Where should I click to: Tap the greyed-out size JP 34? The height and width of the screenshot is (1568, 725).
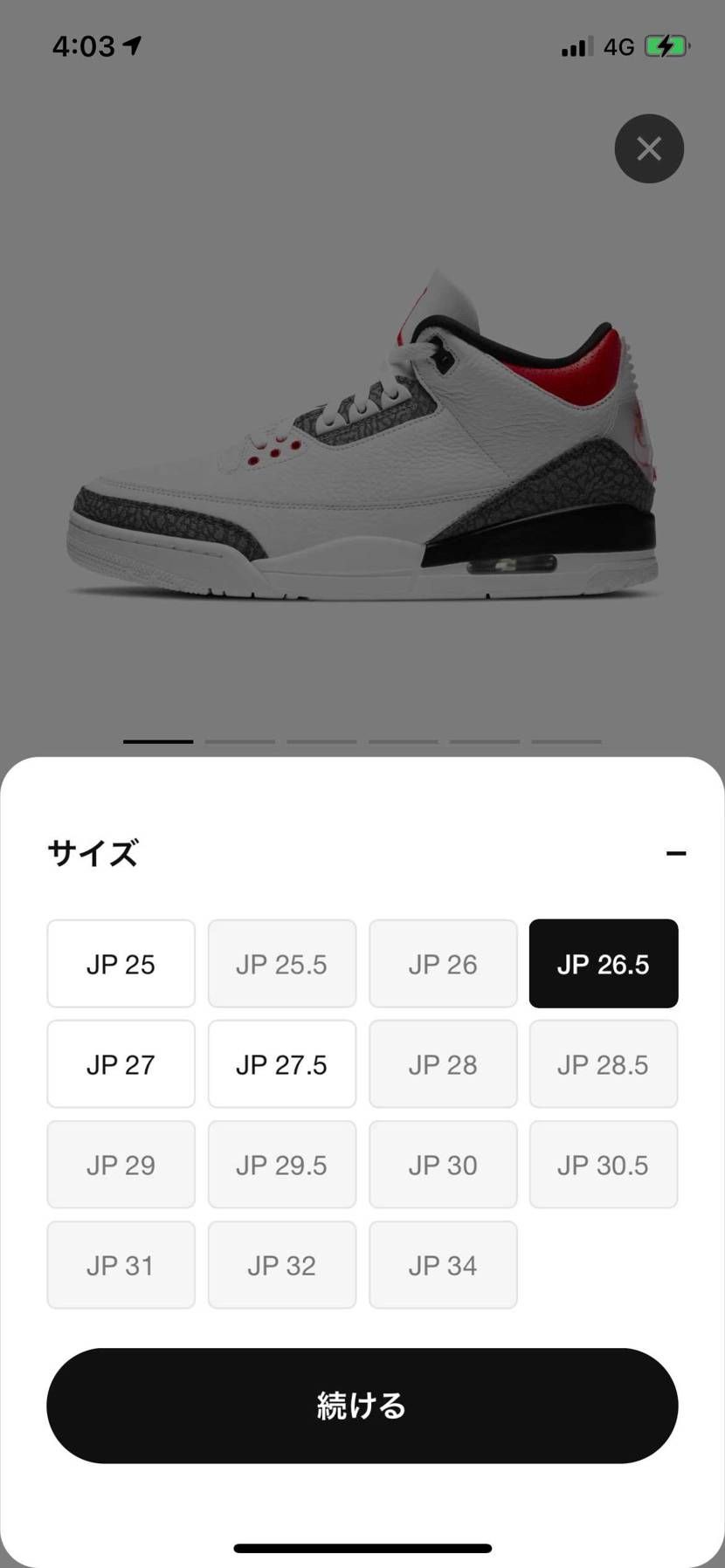443,1265
